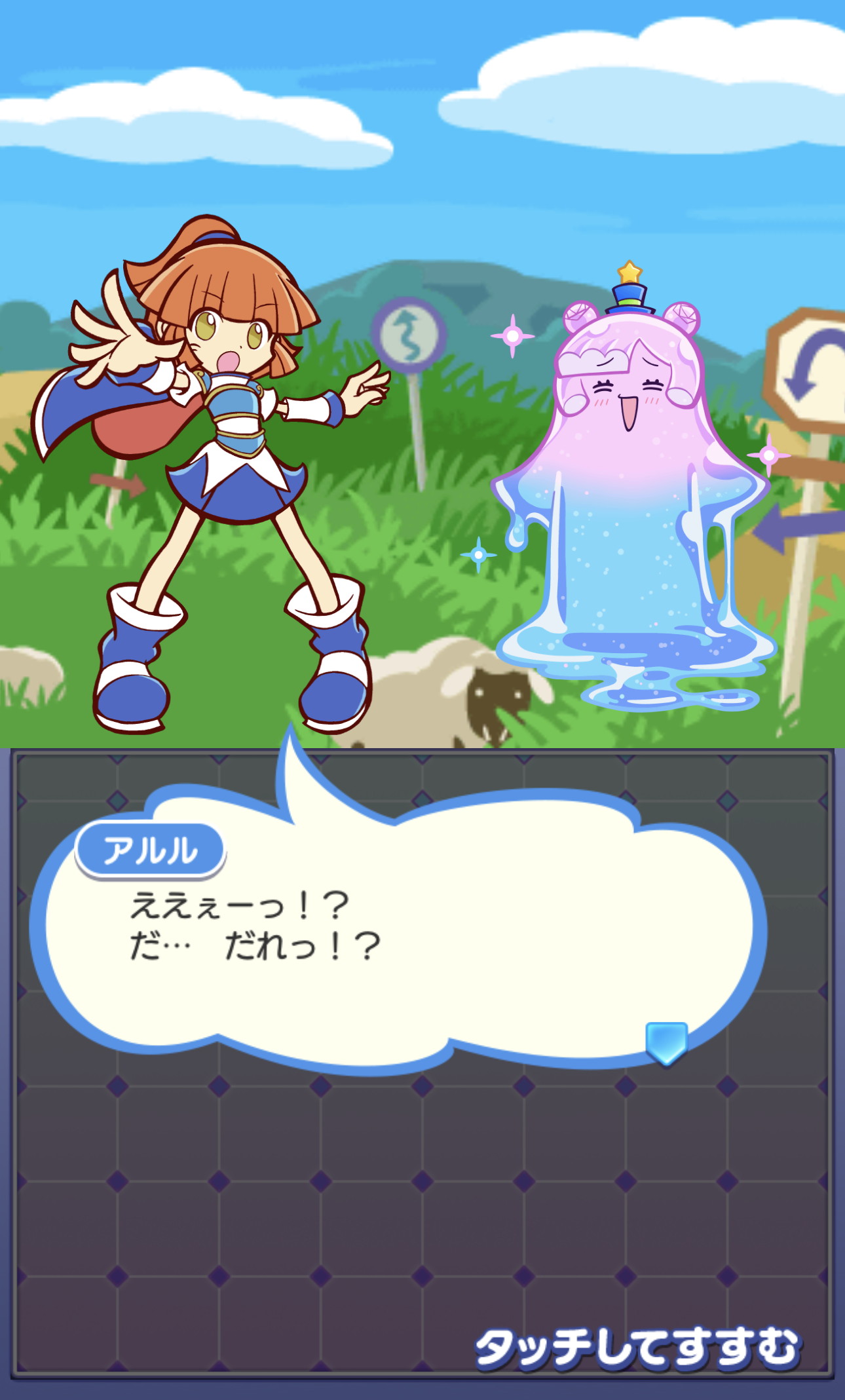The image size is (845, 1400).
Task: Tap the blue arrow to advance dialogue
Action: [x=666, y=1044]
